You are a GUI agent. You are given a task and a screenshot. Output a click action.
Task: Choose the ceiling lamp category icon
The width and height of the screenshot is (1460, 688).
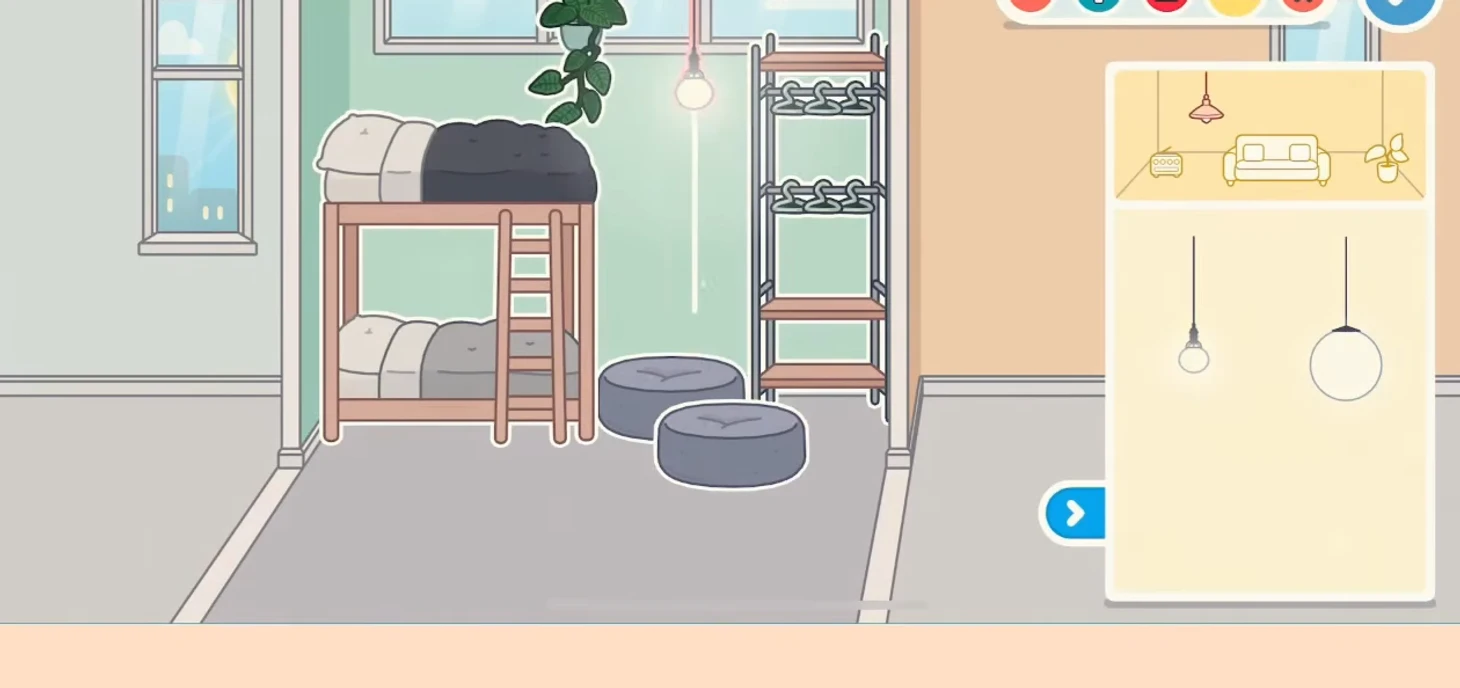(x=1206, y=107)
